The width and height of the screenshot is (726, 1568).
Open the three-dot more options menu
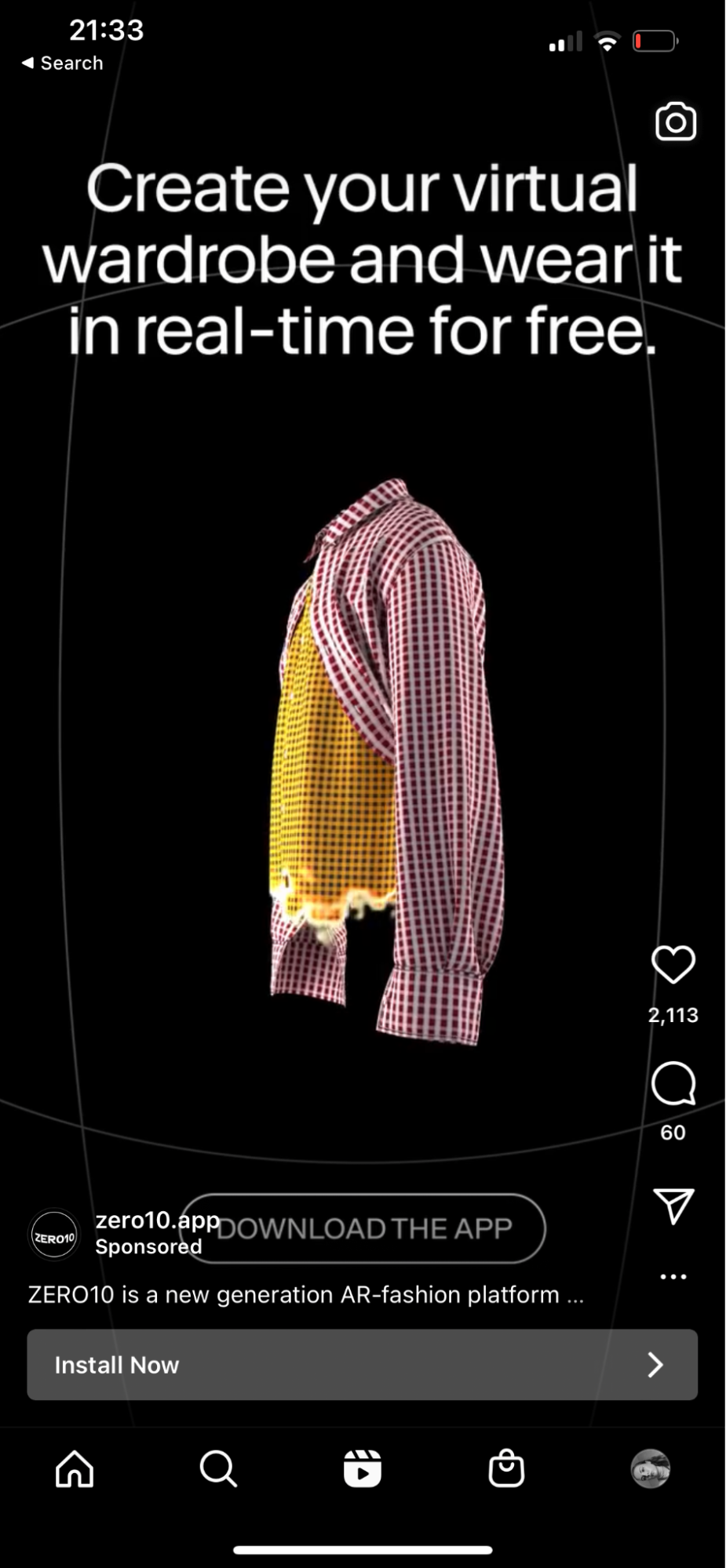click(673, 1277)
